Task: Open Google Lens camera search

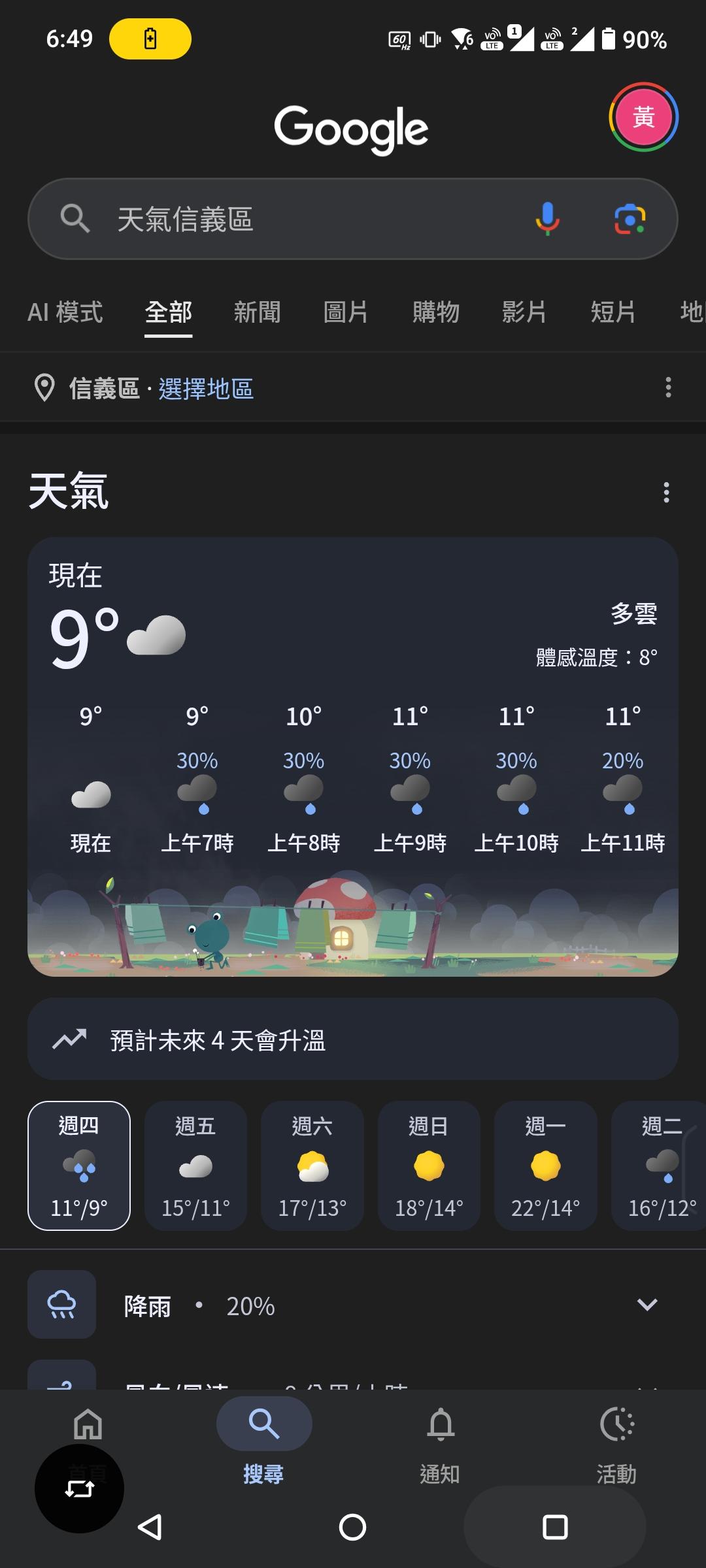Action: click(x=630, y=219)
